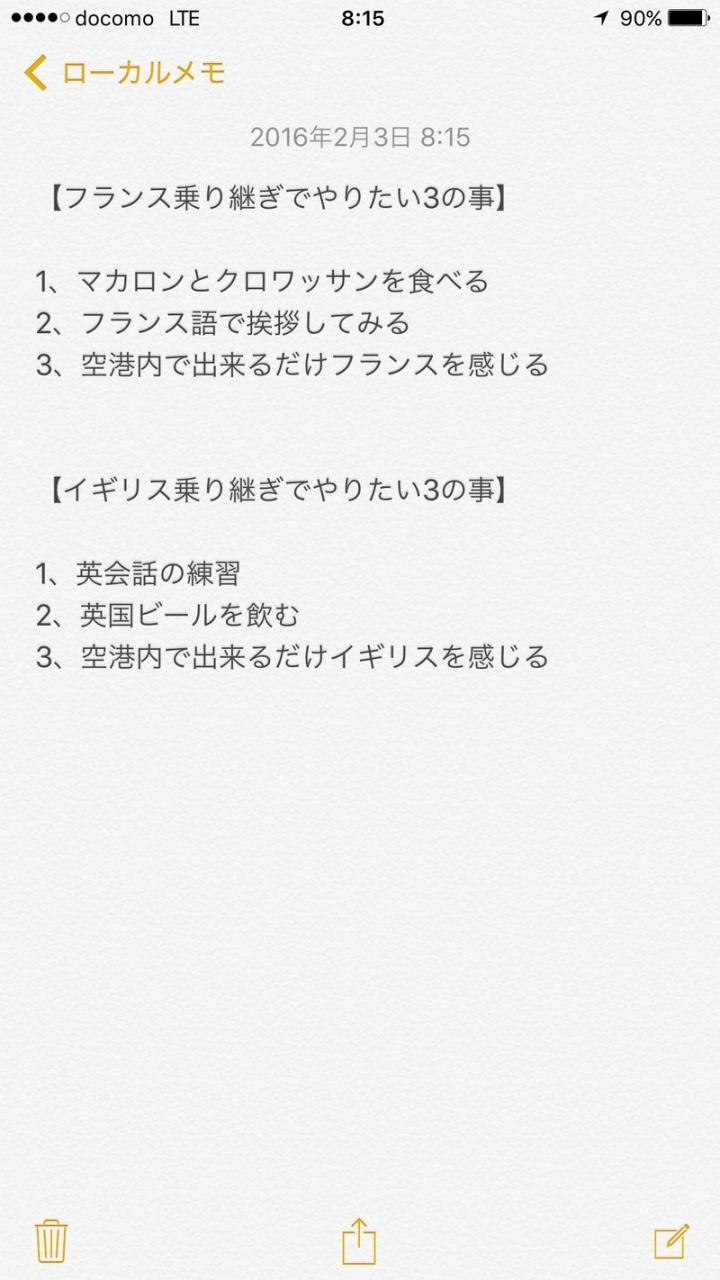Delete this note with trash icon
This screenshot has width=720, height=1280.
pos(51,1242)
